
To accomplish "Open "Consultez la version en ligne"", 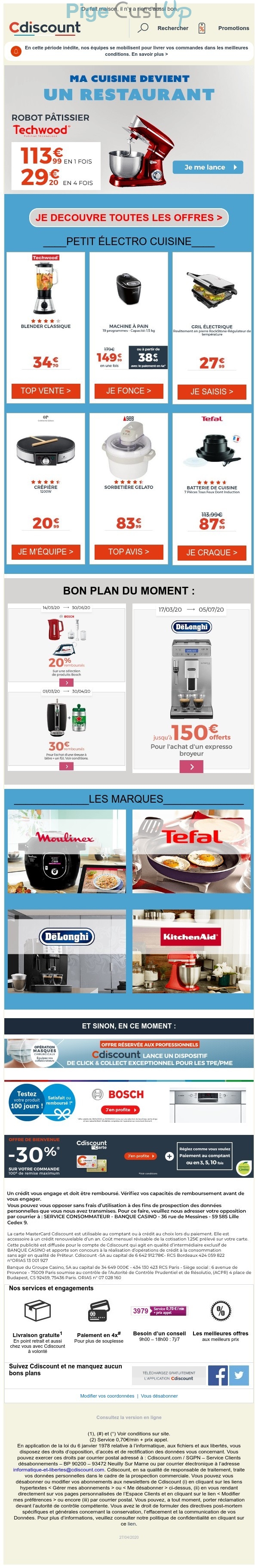I will point(129,1417).
